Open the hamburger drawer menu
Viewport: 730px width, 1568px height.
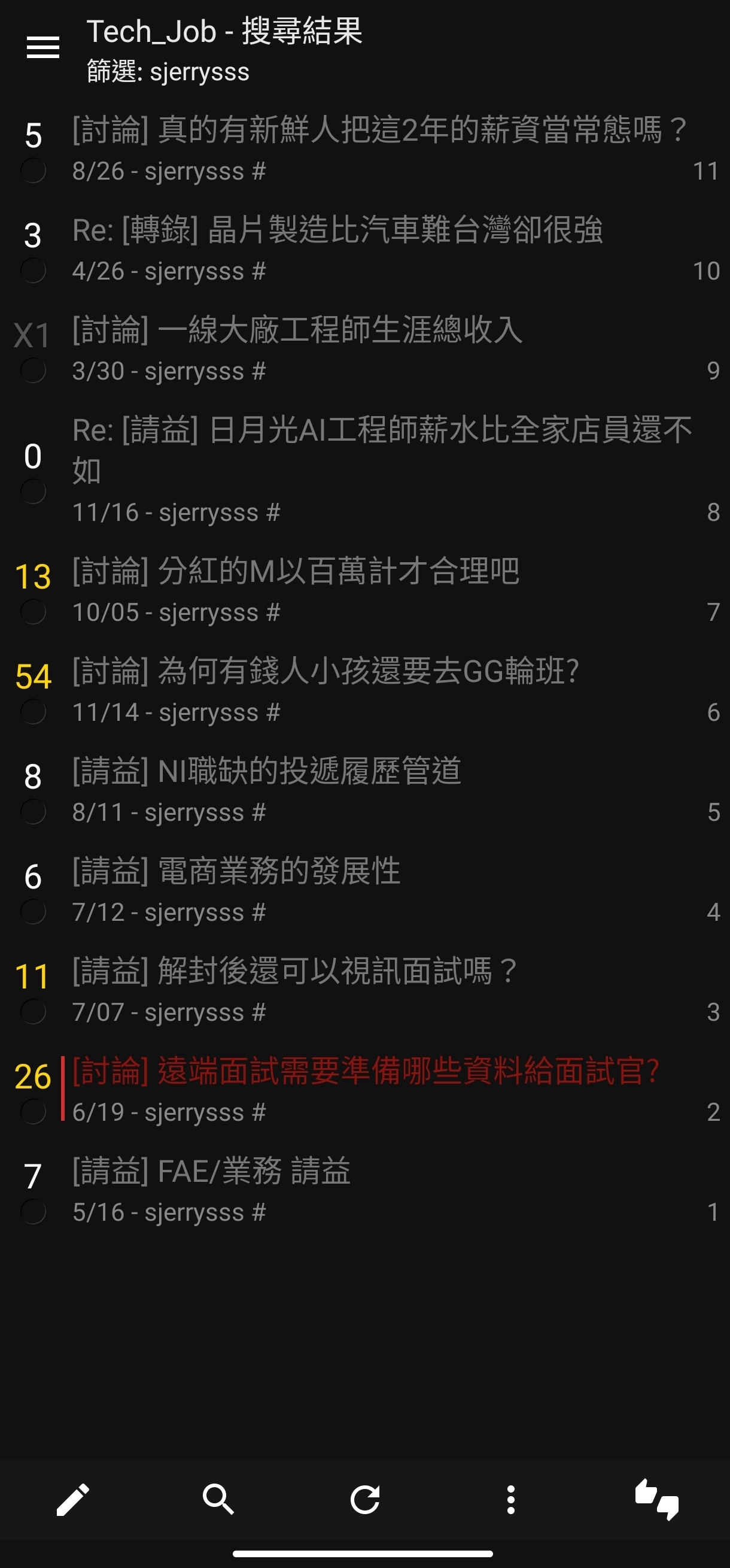tap(42, 47)
